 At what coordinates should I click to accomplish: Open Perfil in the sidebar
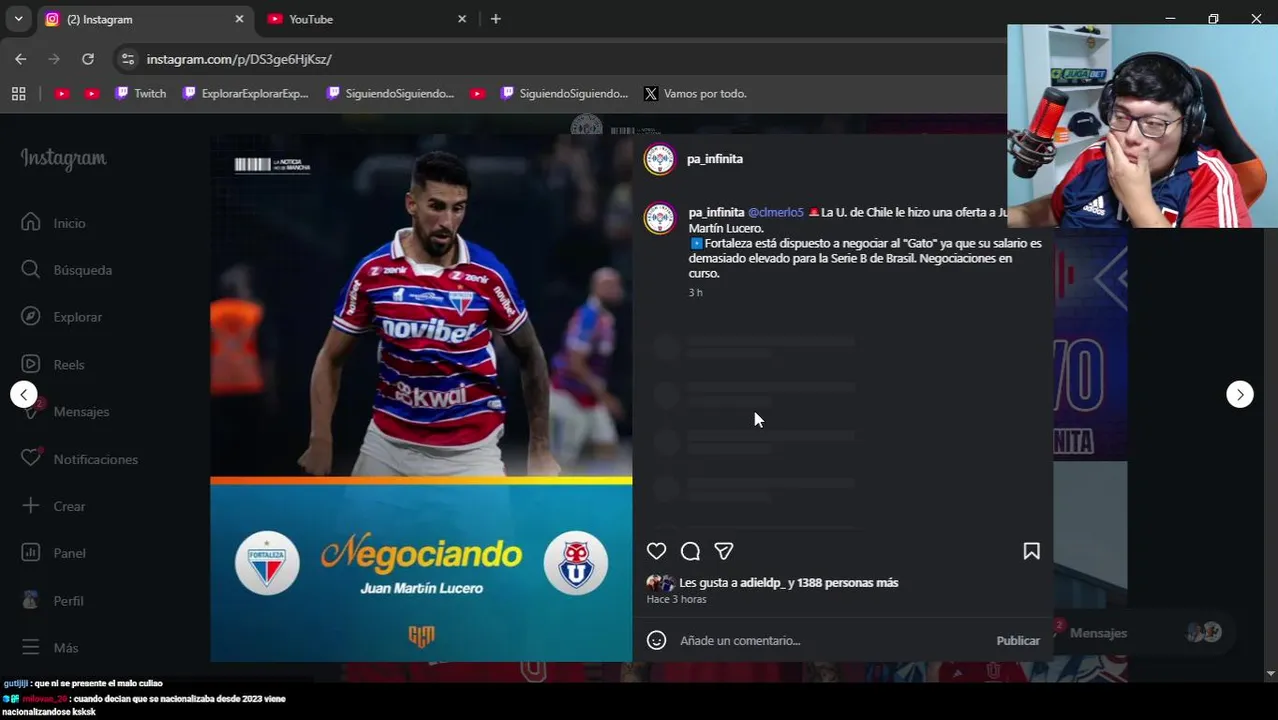[68, 601]
